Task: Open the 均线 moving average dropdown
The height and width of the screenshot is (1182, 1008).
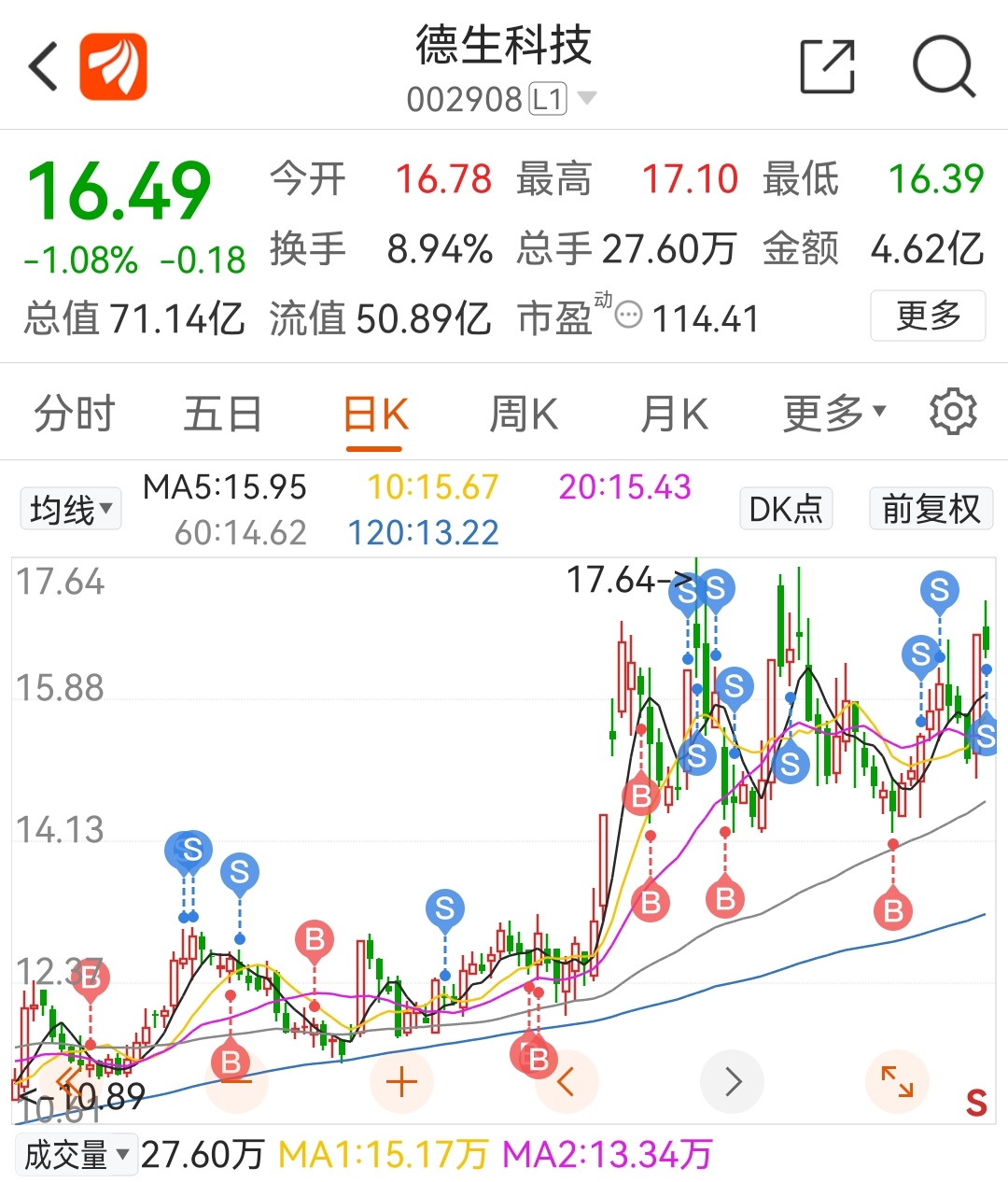Action: 70,509
